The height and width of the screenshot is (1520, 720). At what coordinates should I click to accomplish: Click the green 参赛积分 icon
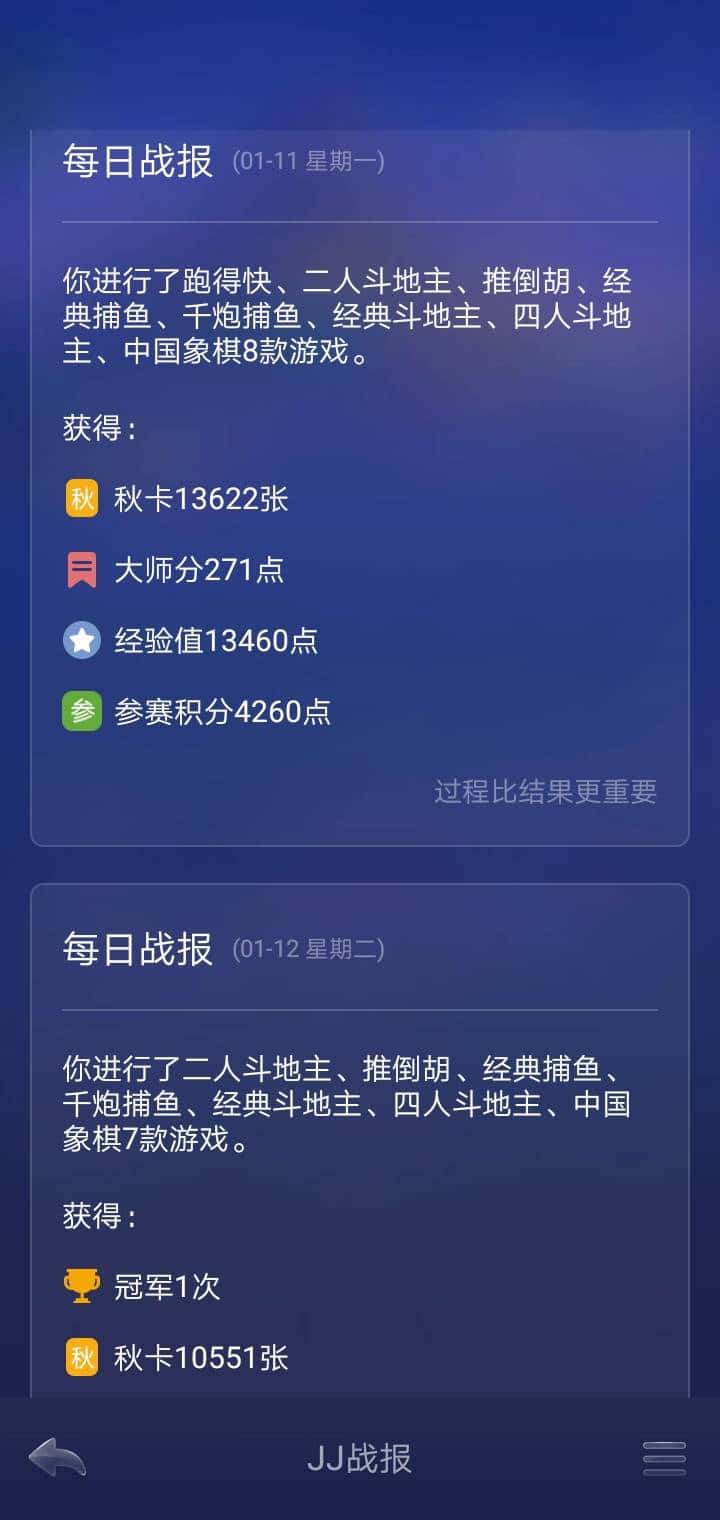coord(83,711)
